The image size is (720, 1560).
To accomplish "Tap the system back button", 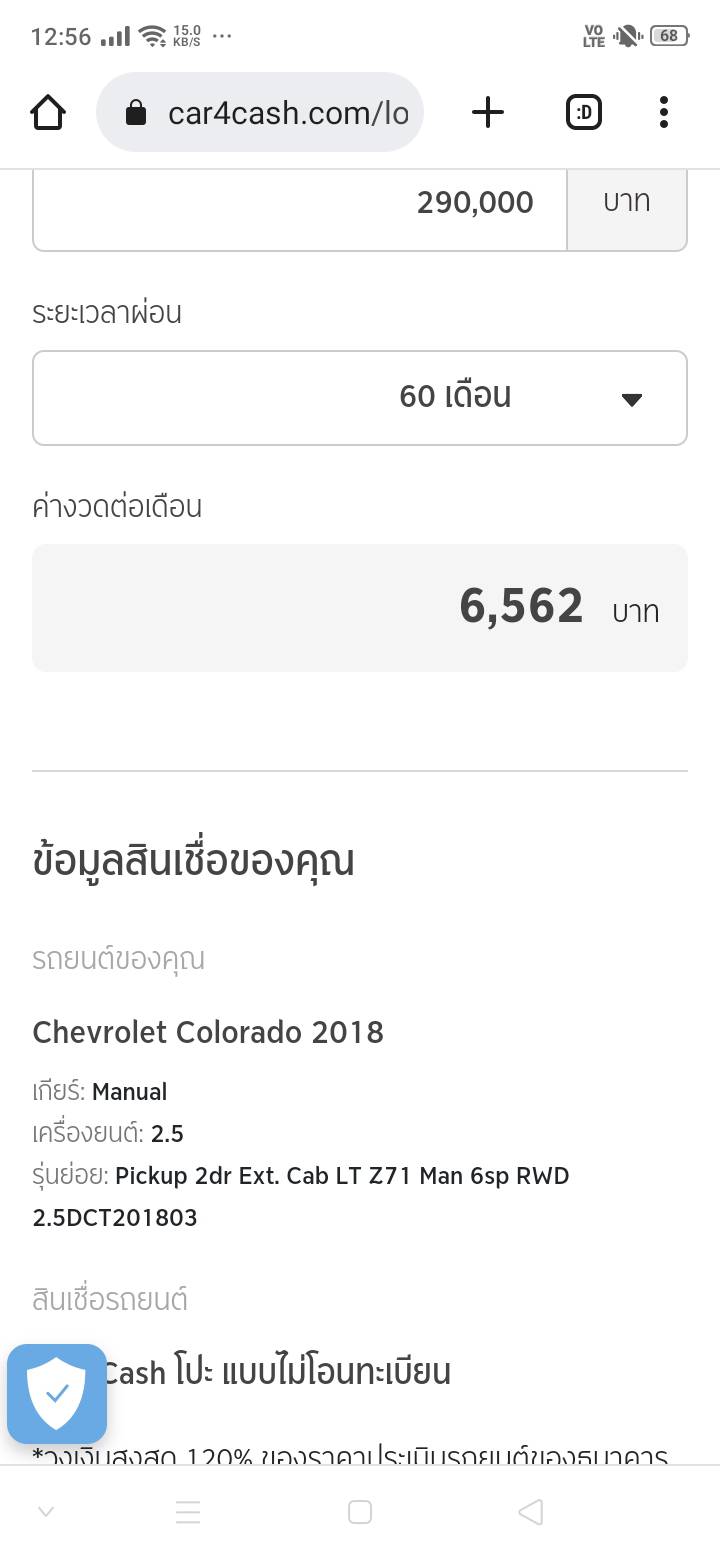I will [531, 1512].
